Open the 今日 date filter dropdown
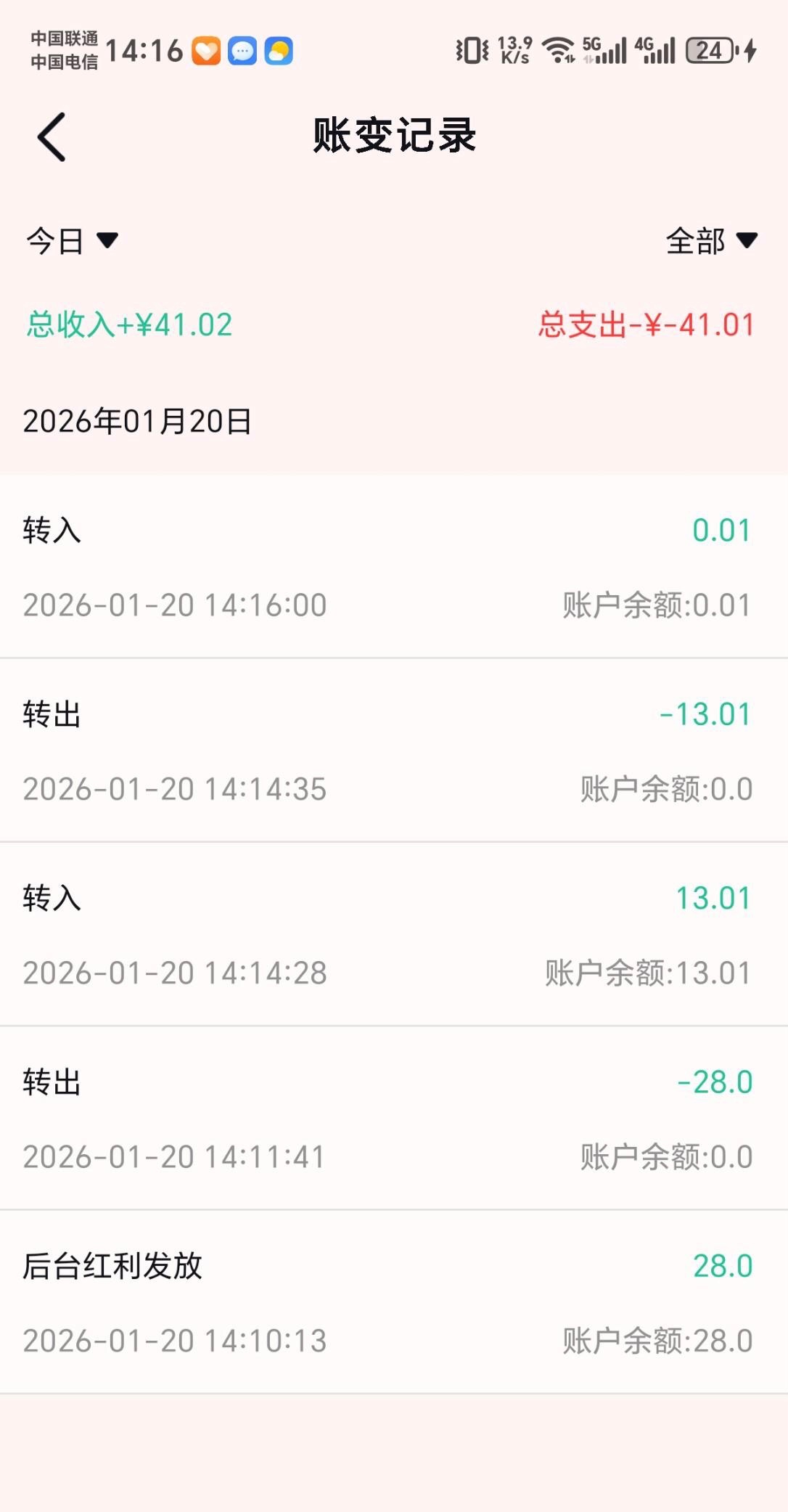The width and height of the screenshot is (788, 1512). coord(72,241)
